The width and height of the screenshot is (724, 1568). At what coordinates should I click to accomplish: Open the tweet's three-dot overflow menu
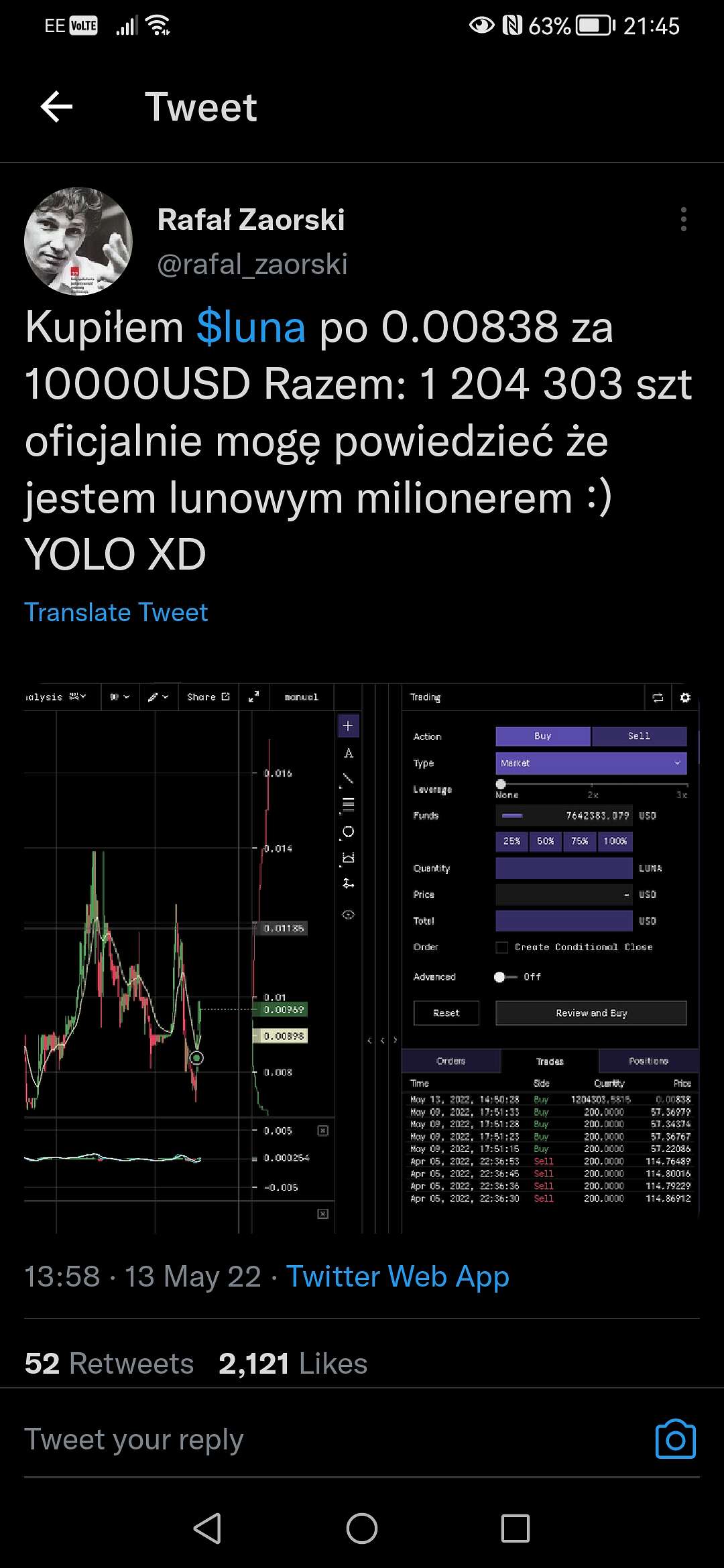click(683, 219)
